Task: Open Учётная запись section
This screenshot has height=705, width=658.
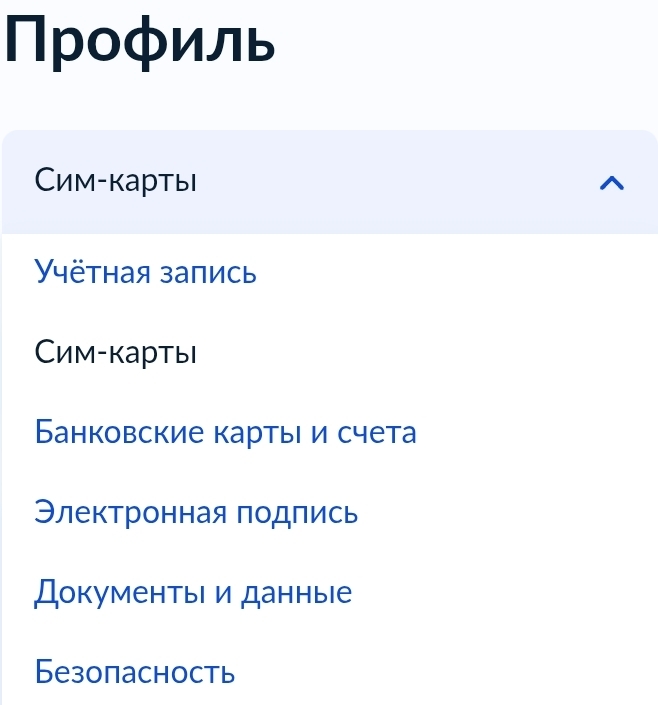Action: coord(145,272)
